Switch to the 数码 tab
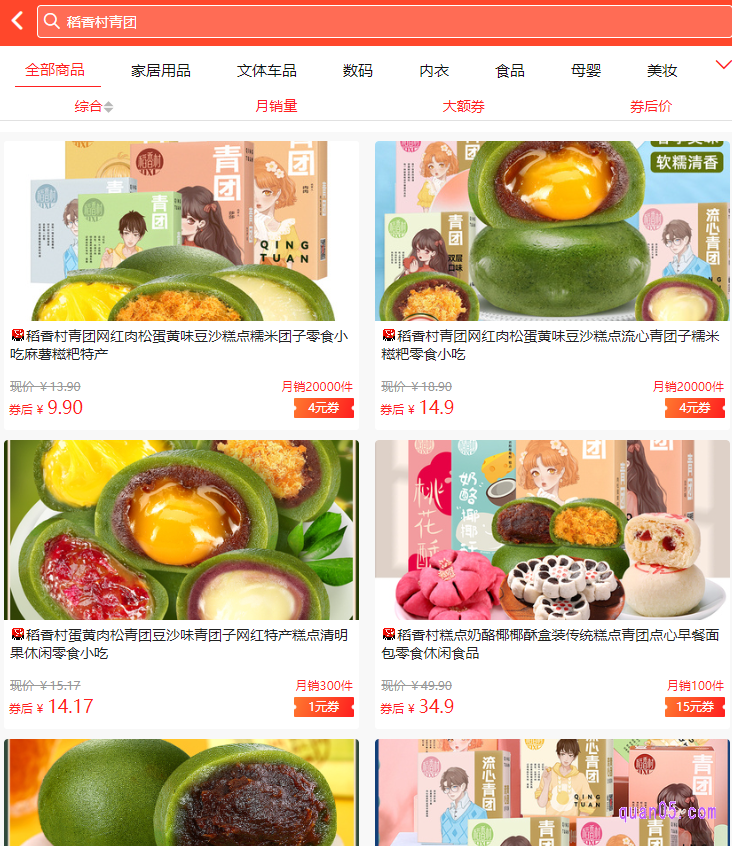This screenshot has width=732, height=846. point(358,70)
